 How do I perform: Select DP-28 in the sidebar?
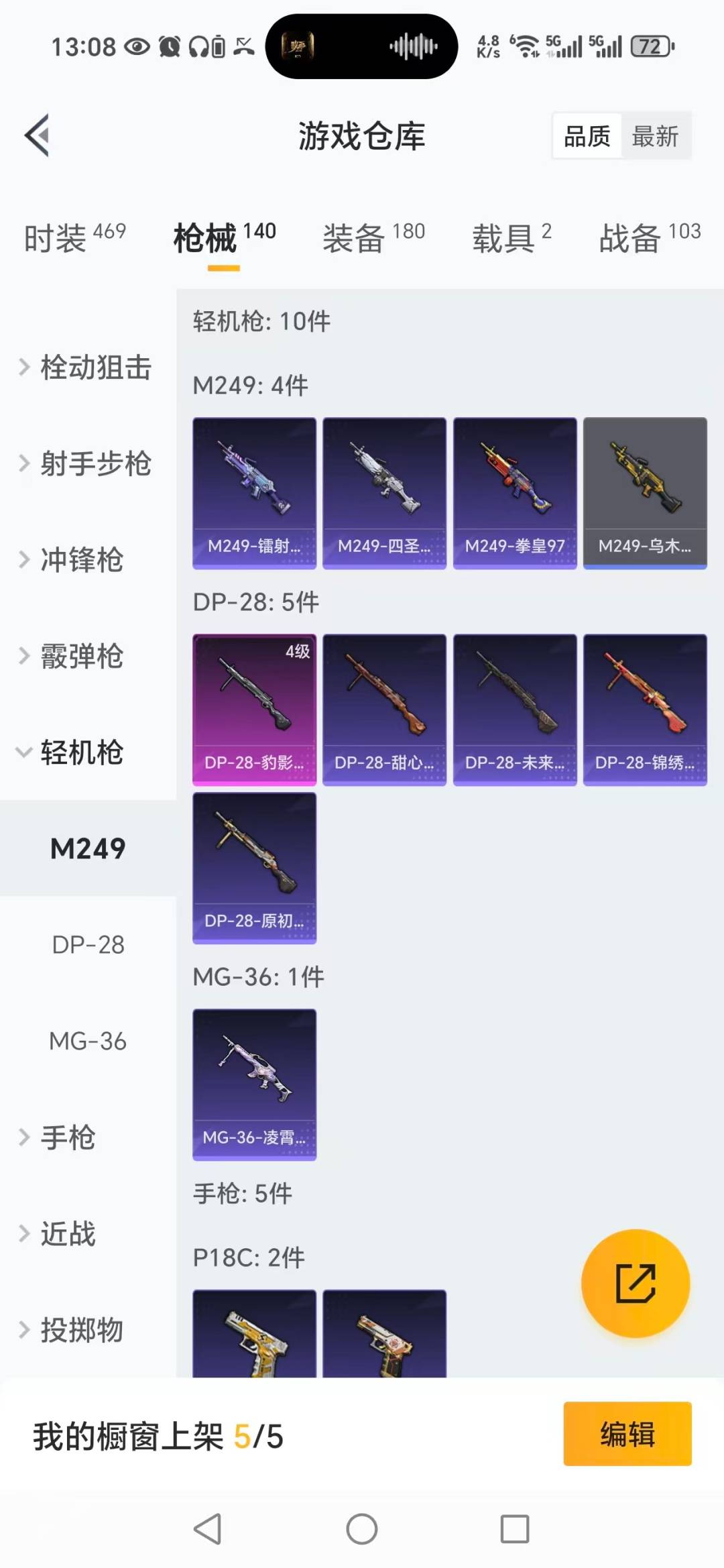[88, 945]
